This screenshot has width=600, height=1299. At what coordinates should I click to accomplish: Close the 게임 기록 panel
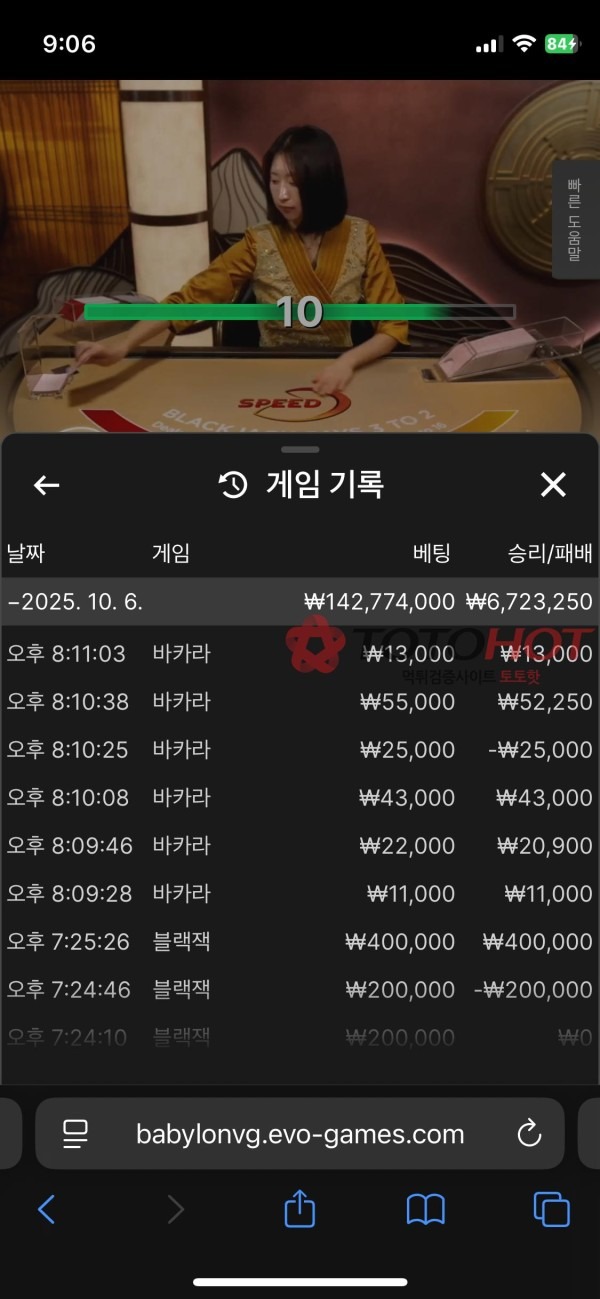click(x=553, y=486)
